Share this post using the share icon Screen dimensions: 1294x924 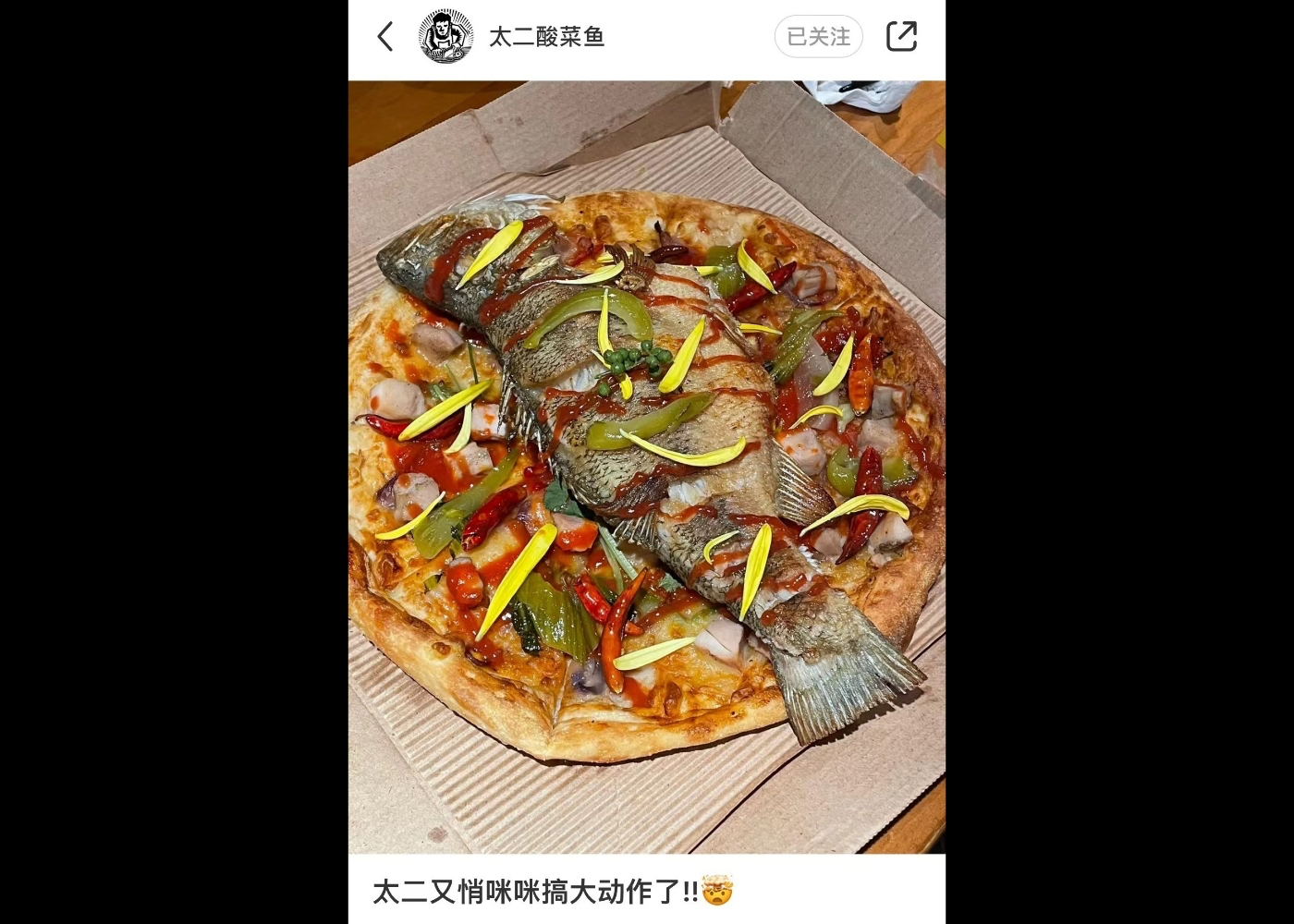pyautogui.click(x=901, y=37)
